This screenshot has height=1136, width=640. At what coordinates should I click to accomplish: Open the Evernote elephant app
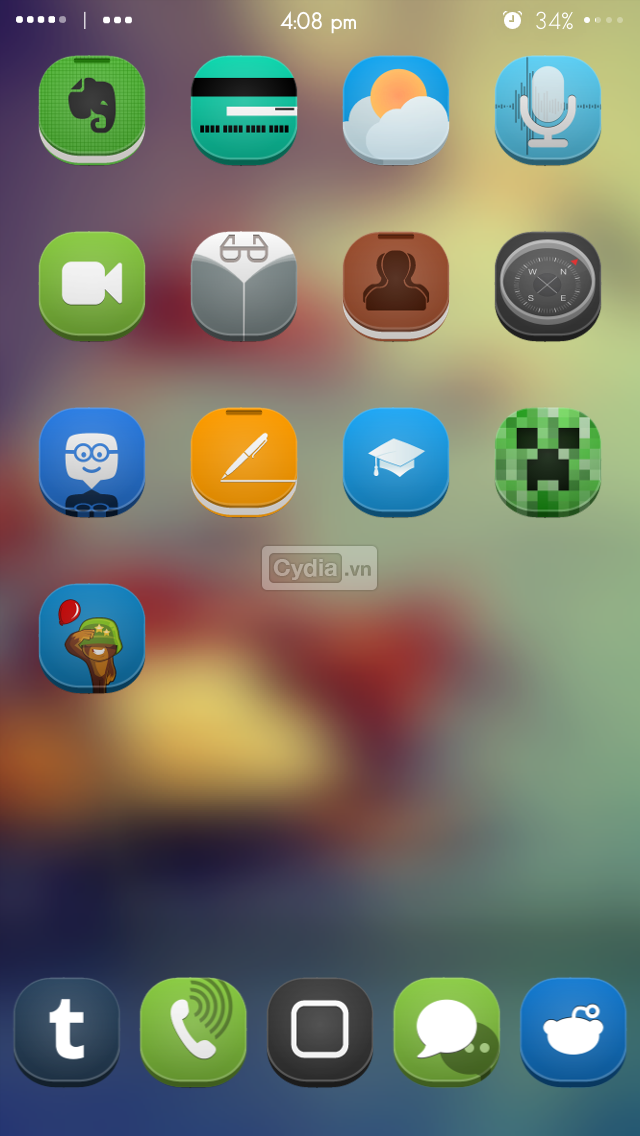[x=92, y=108]
